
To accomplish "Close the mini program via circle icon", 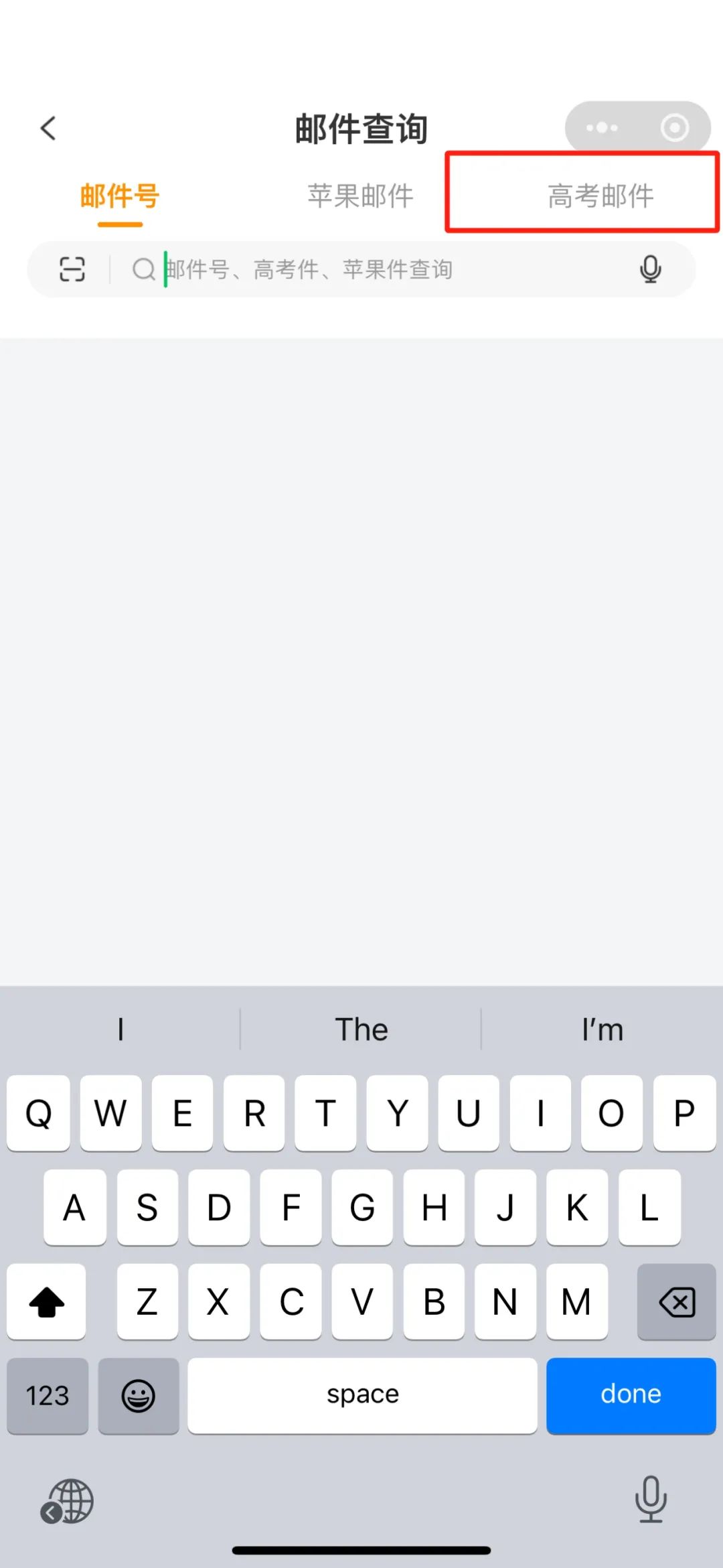I will 674,127.
